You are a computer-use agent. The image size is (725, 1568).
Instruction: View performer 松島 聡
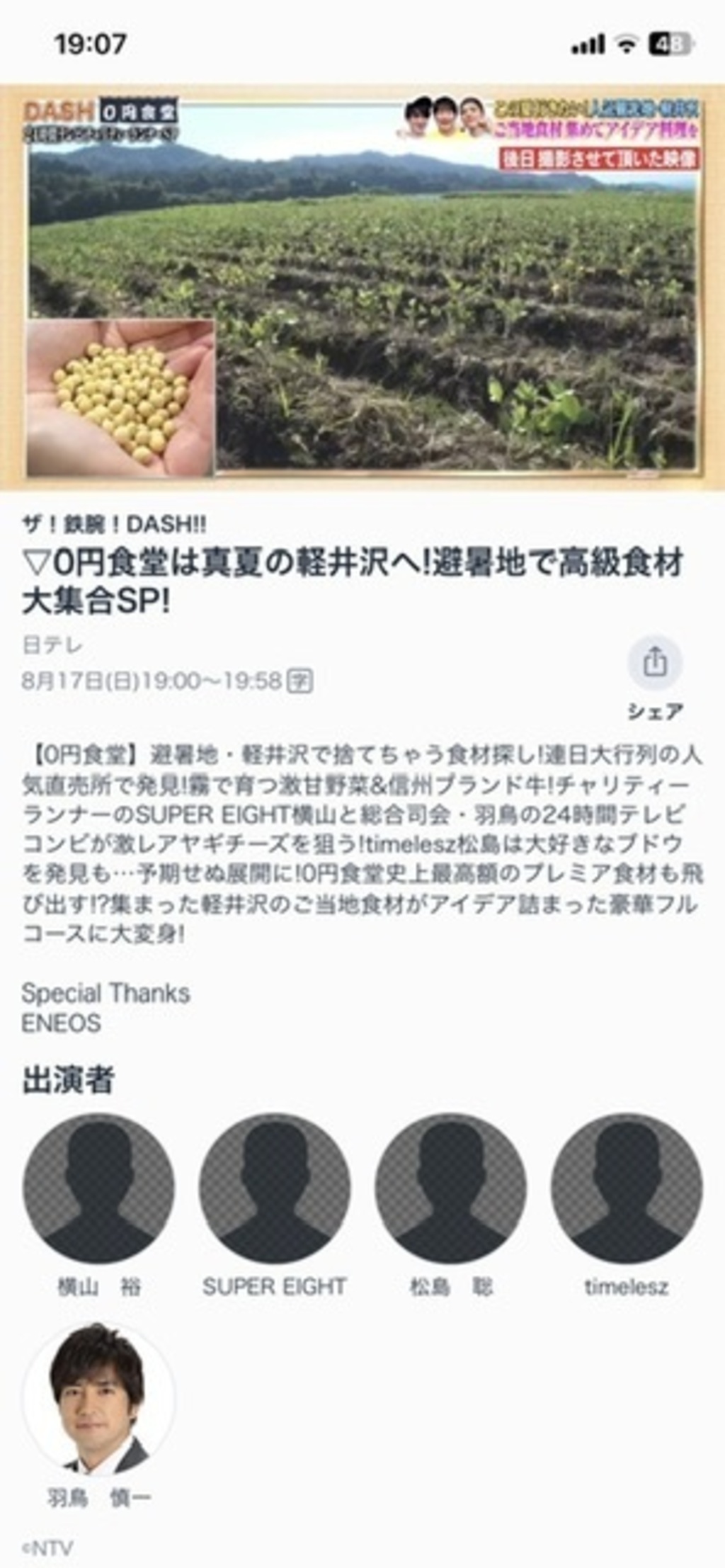pyautogui.click(x=450, y=1189)
